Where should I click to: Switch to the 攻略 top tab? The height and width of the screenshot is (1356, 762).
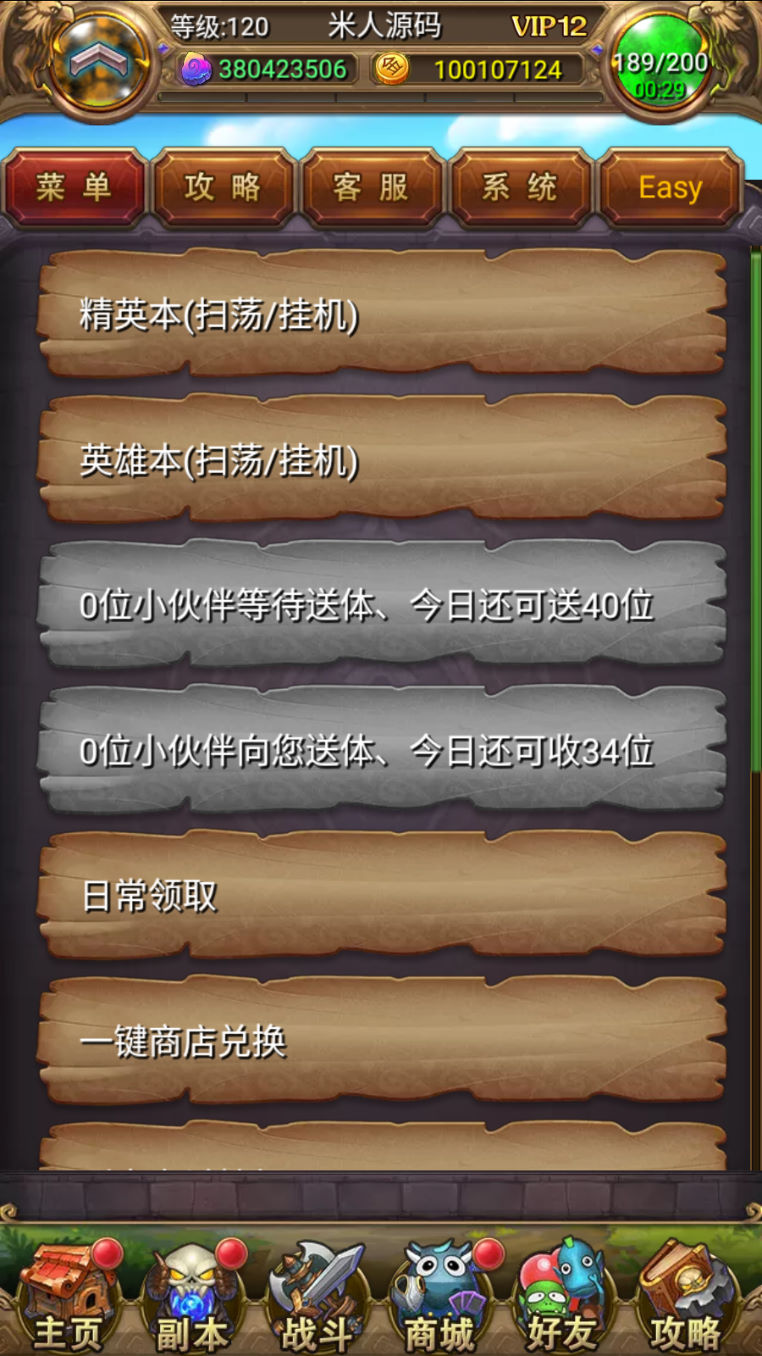tap(223, 188)
